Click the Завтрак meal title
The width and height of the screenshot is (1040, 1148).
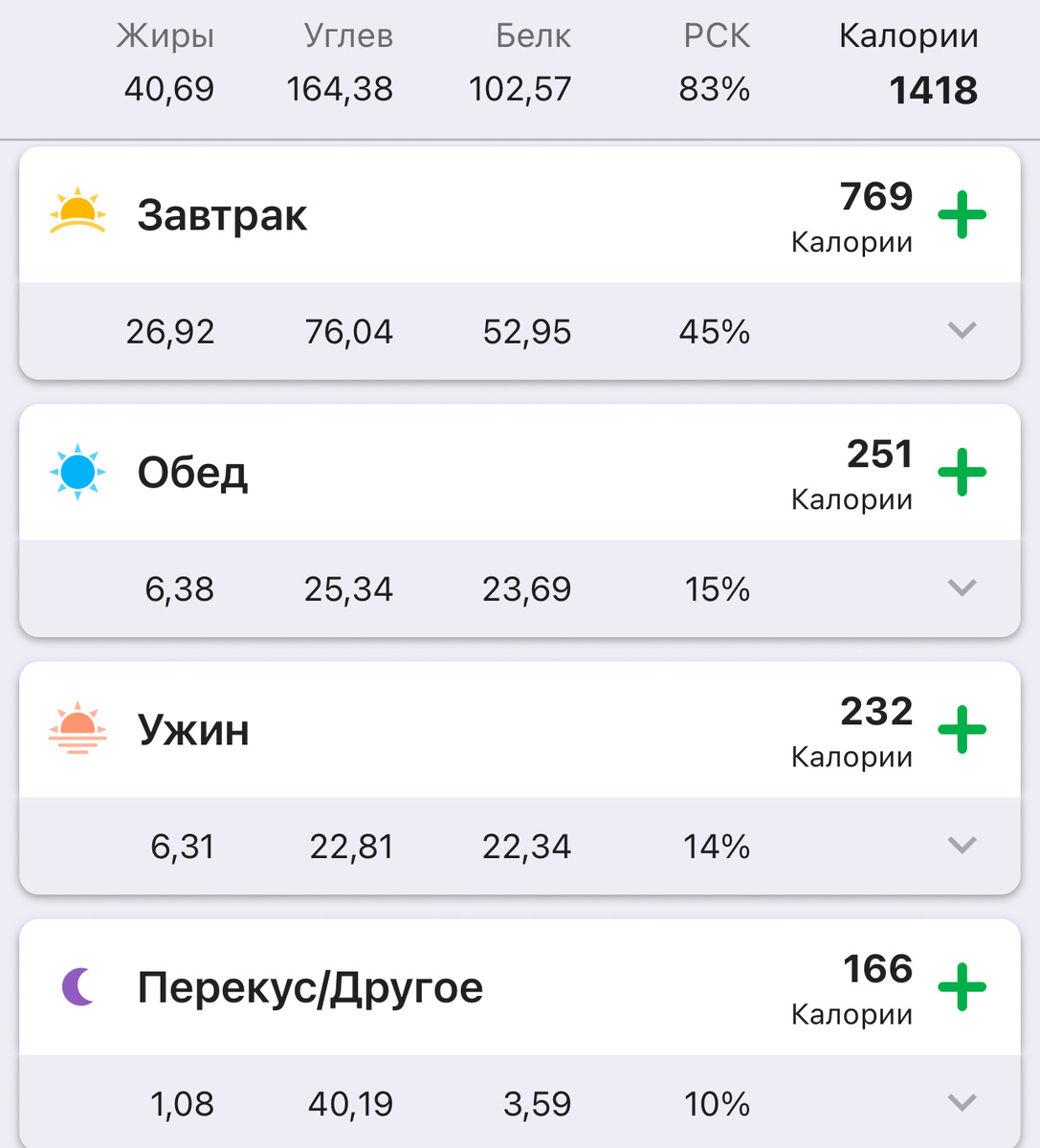pyautogui.click(x=223, y=214)
